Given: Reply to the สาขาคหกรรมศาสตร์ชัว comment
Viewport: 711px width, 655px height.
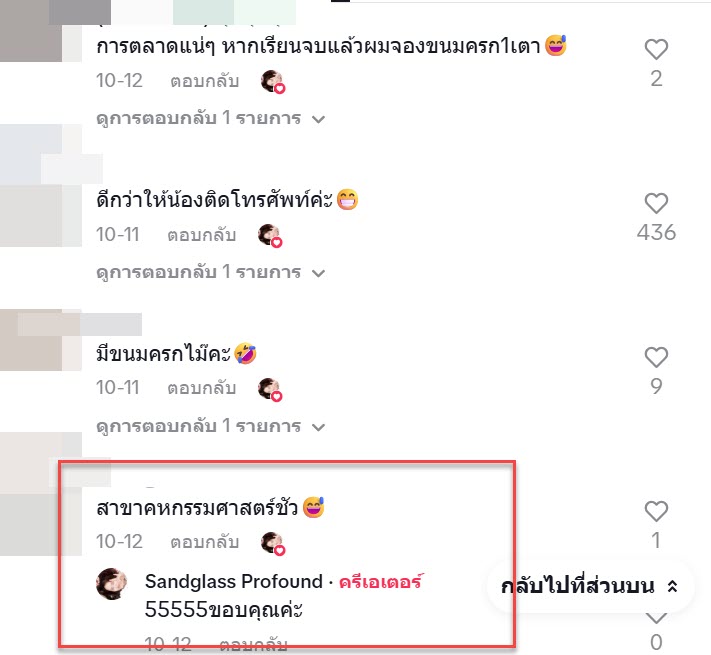Looking at the screenshot, I should (203, 542).
